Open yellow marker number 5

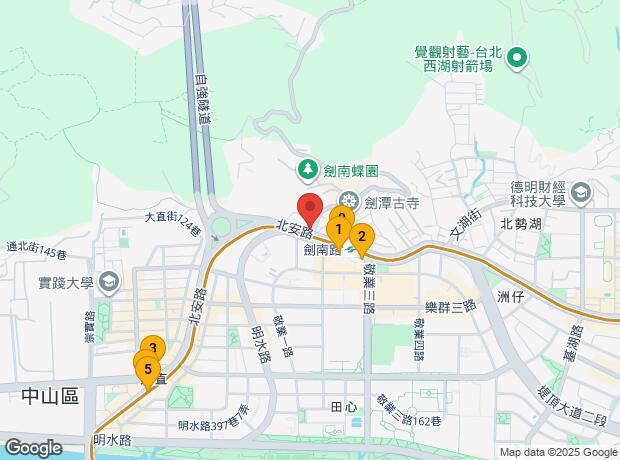point(148,370)
